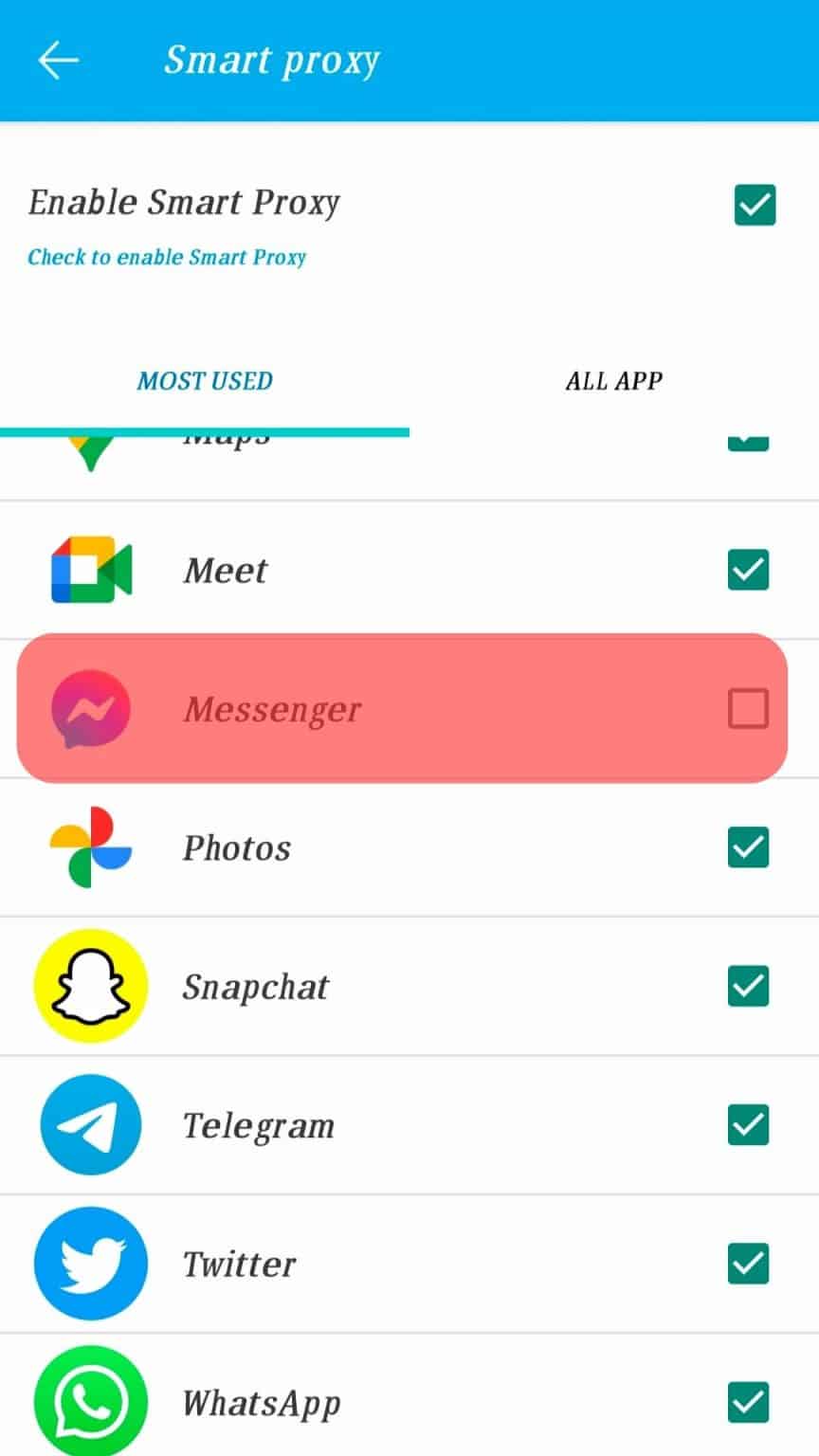
Task: Click the WhatsApp app icon
Action: point(90,1401)
